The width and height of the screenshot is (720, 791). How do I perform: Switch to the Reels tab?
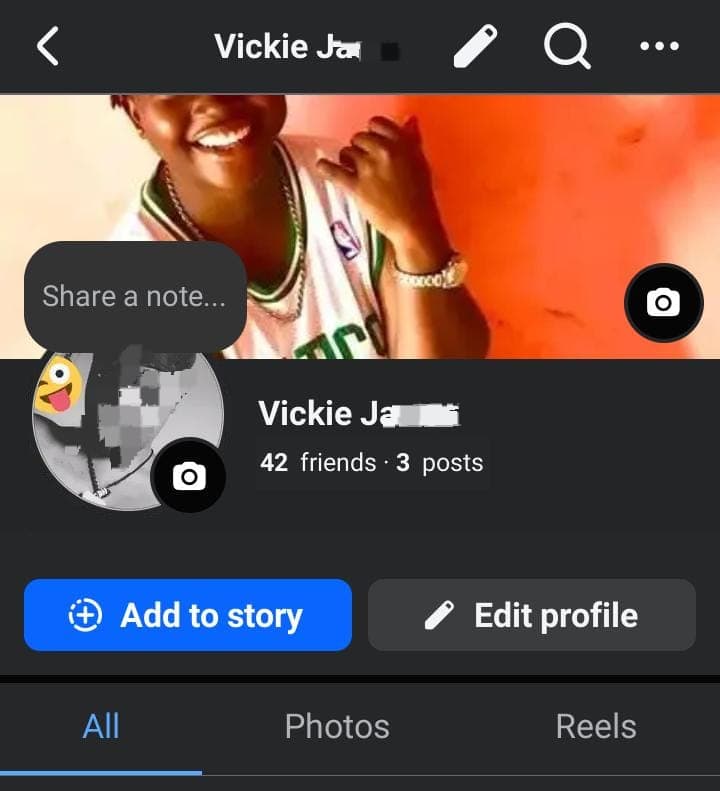(x=596, y=726)
